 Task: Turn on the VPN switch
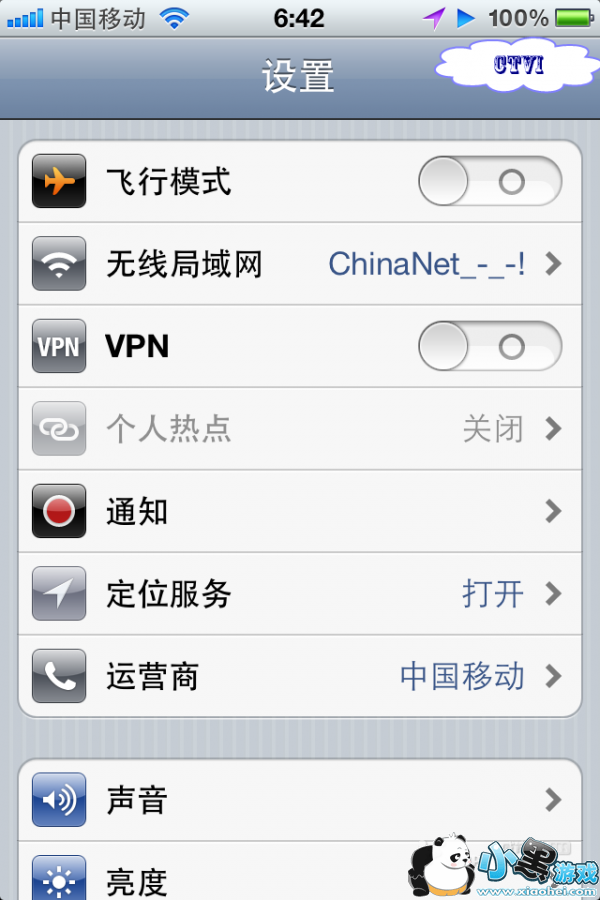coord(489,347)
